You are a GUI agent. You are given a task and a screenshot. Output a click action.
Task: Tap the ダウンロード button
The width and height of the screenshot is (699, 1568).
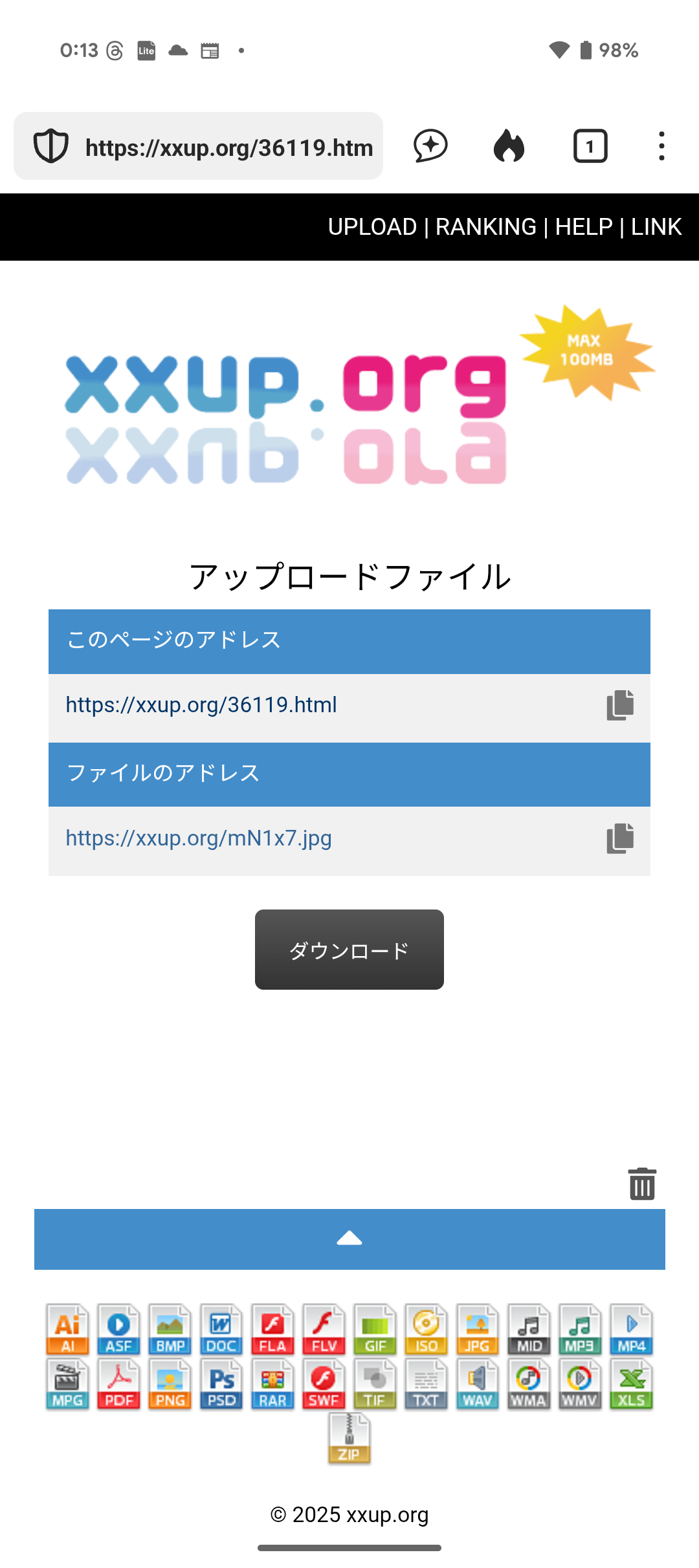click(349, 950)
